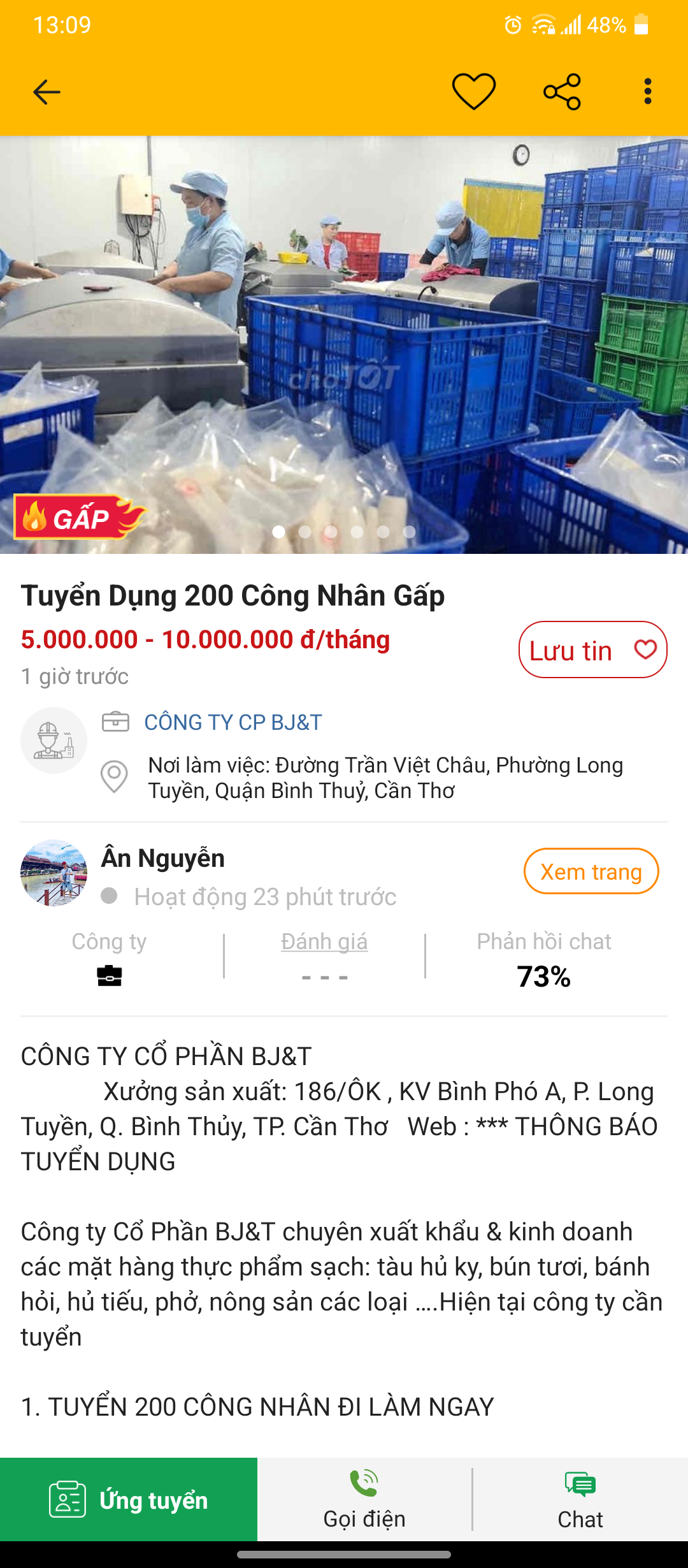
Task: Tap the location pin icon near the address
Action: point(115,775)
